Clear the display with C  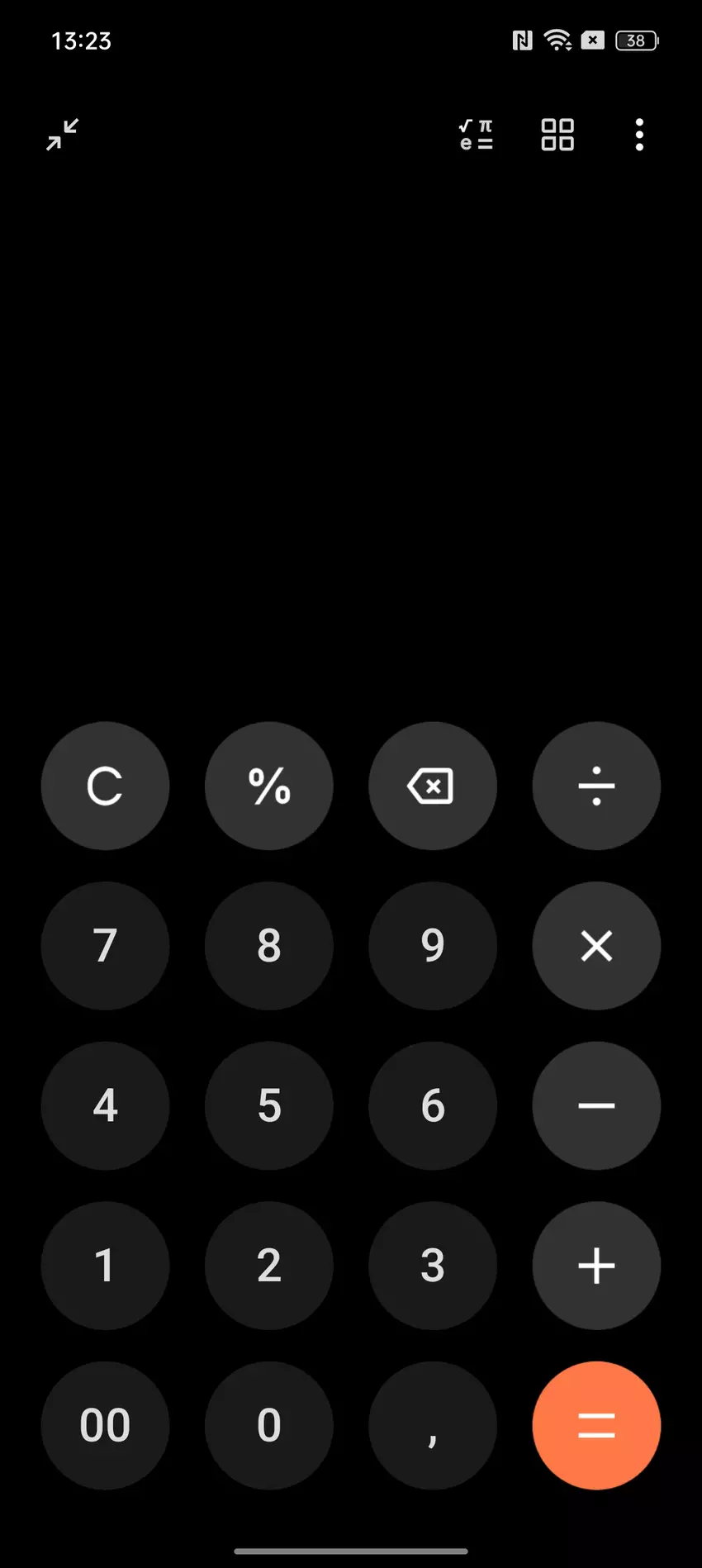pyautogui.click(x=105, y=786)
